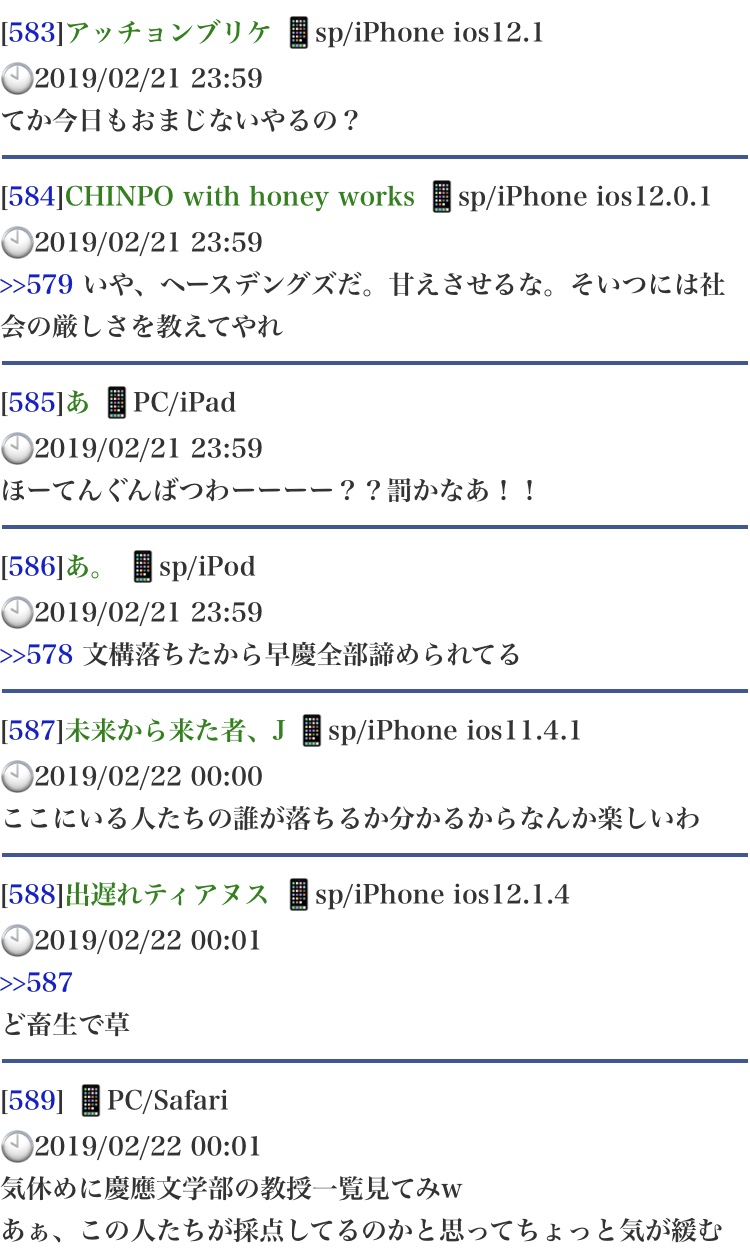The height and width of the screenshot is (1251, 750).
Task: Open post number 589 link
Action: [x=32, y=1101]
